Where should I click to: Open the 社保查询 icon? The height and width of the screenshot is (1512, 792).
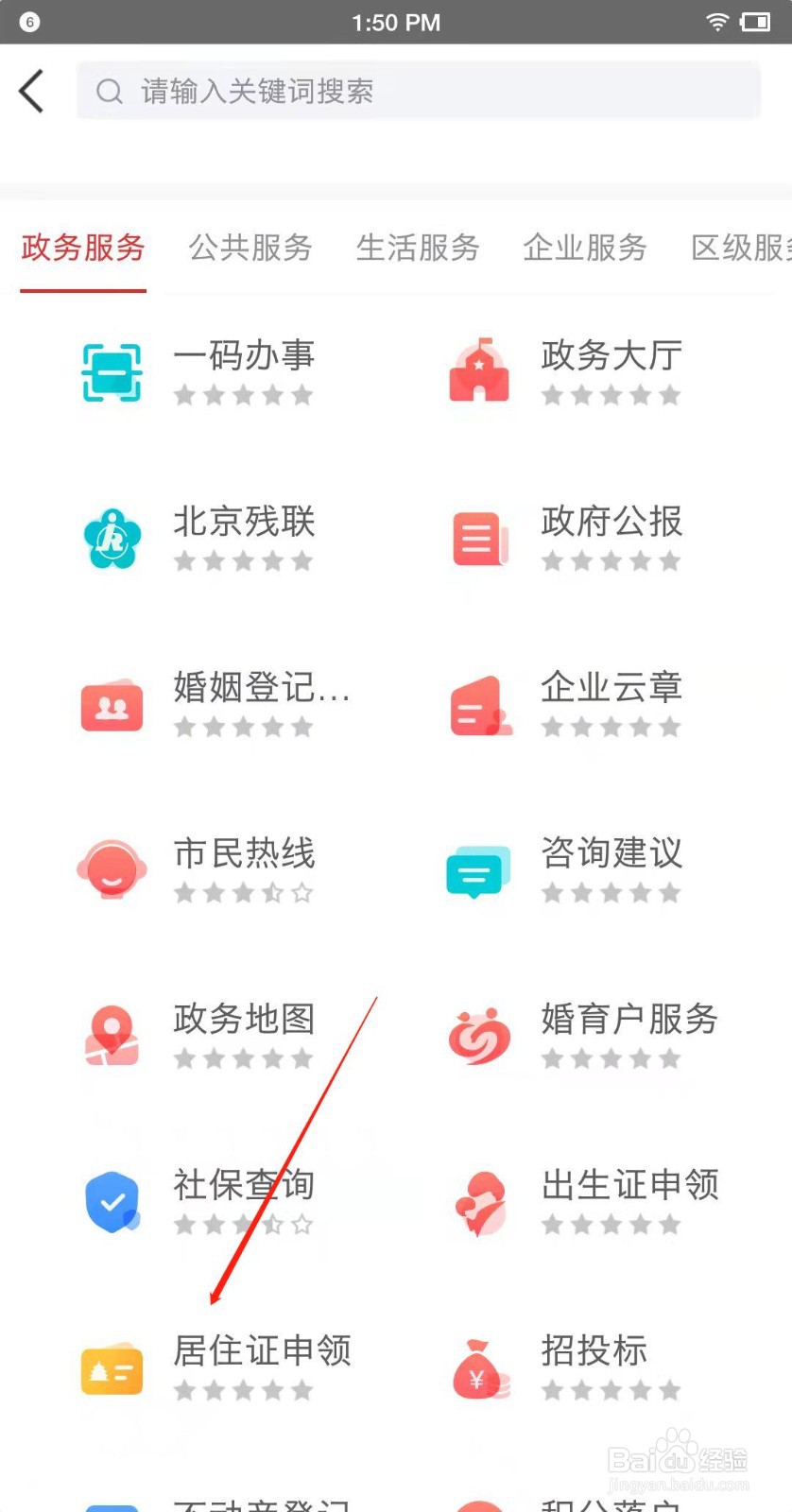[112, 1200]
